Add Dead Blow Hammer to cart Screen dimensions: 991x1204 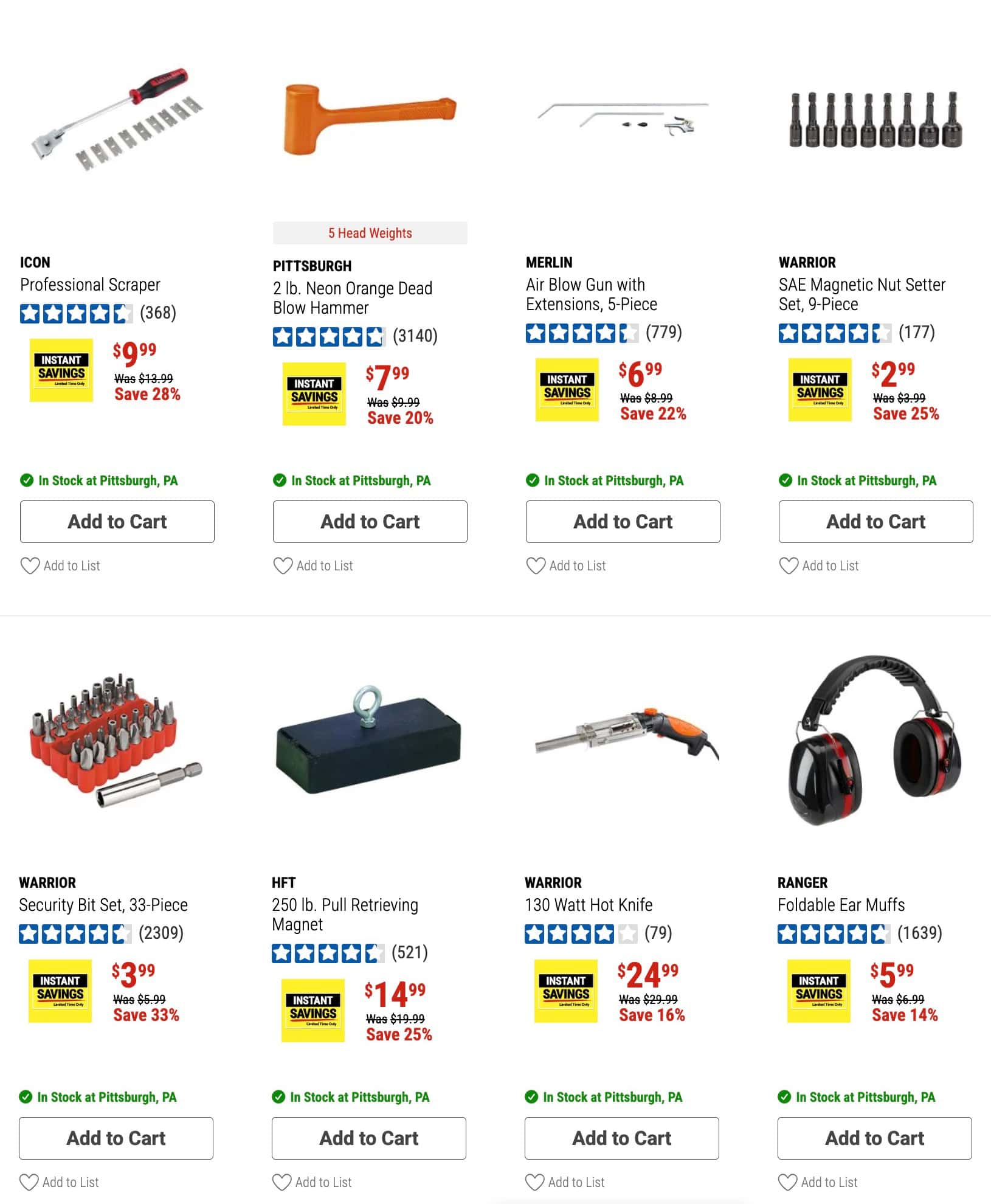pyautogui.click(x=370, y=521)
